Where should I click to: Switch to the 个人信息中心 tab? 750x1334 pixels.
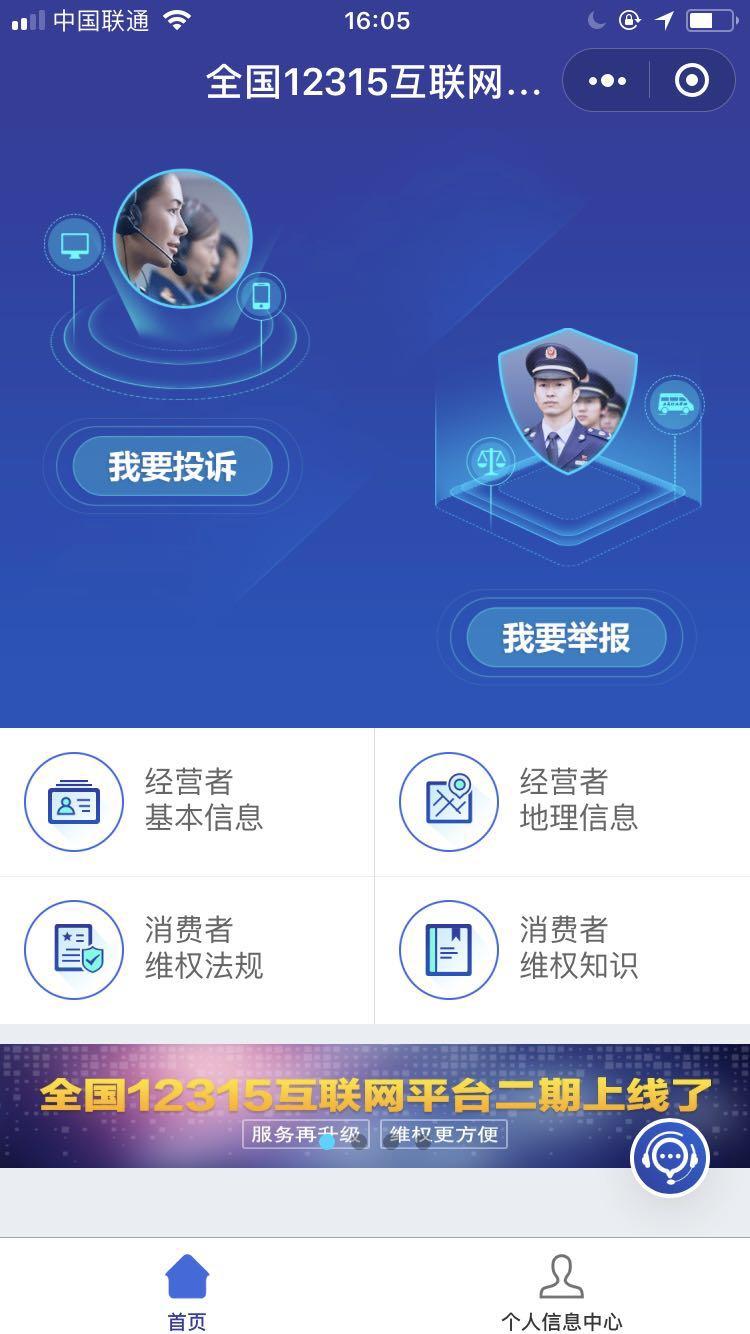click(561, 1292)
